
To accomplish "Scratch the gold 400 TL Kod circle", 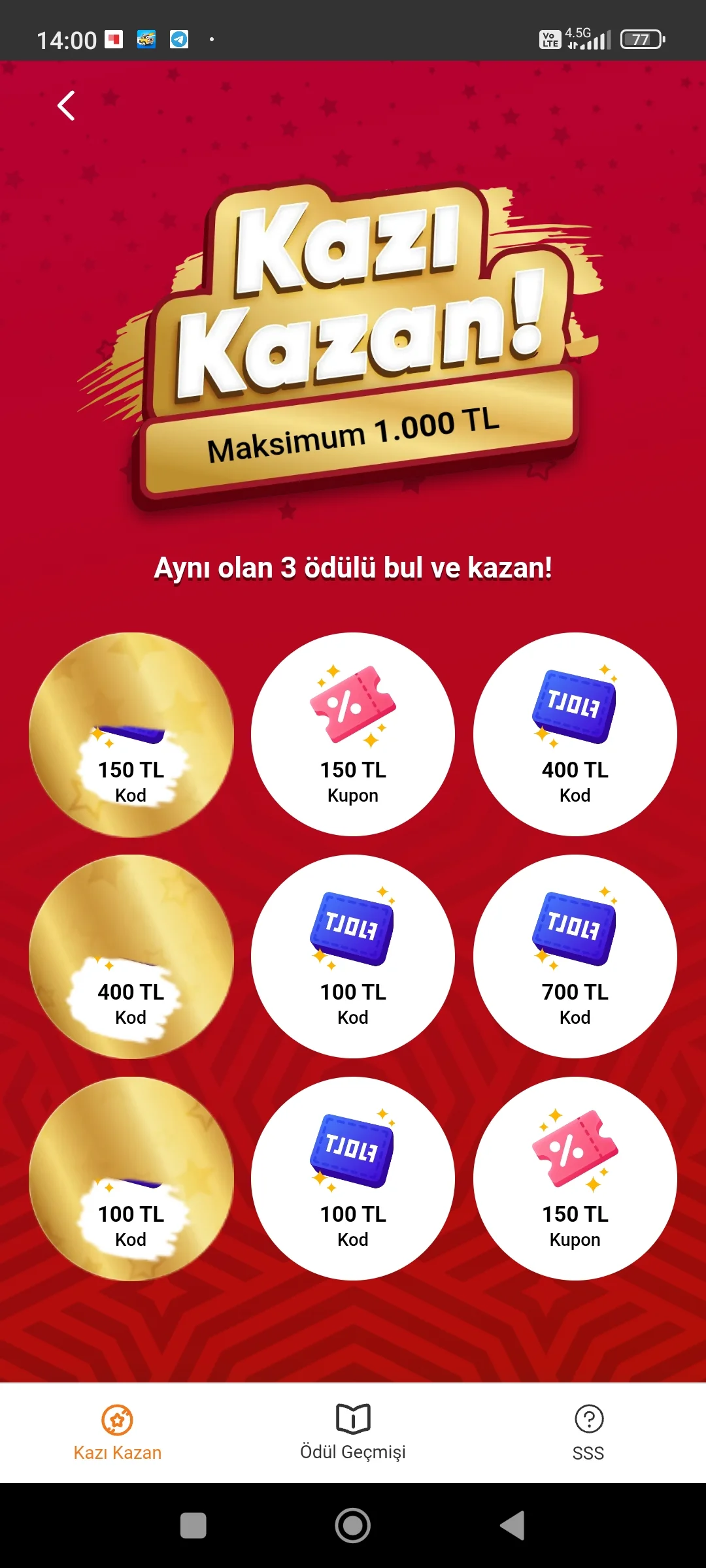I will point(131,956).
